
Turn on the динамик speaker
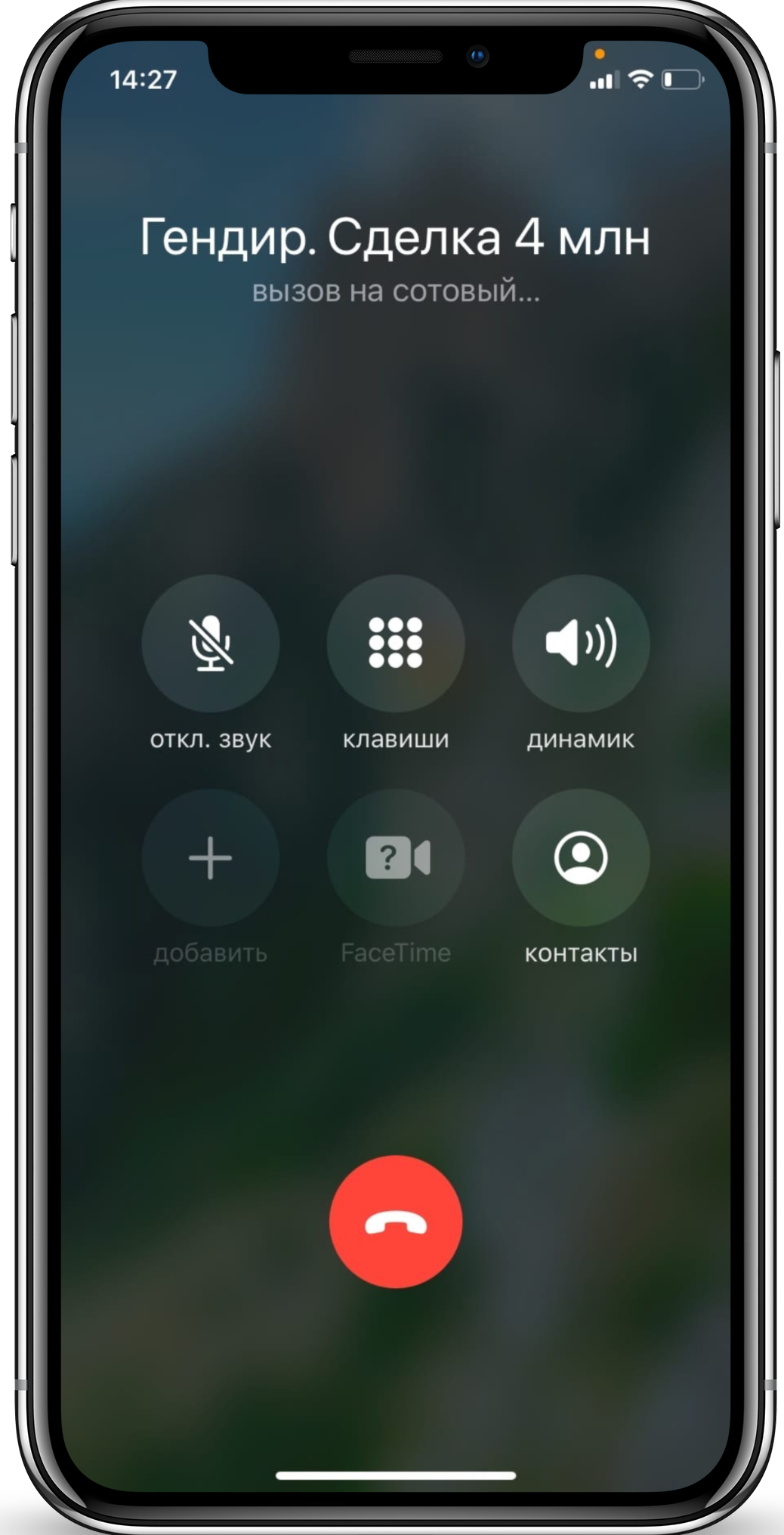click(580, 644)
